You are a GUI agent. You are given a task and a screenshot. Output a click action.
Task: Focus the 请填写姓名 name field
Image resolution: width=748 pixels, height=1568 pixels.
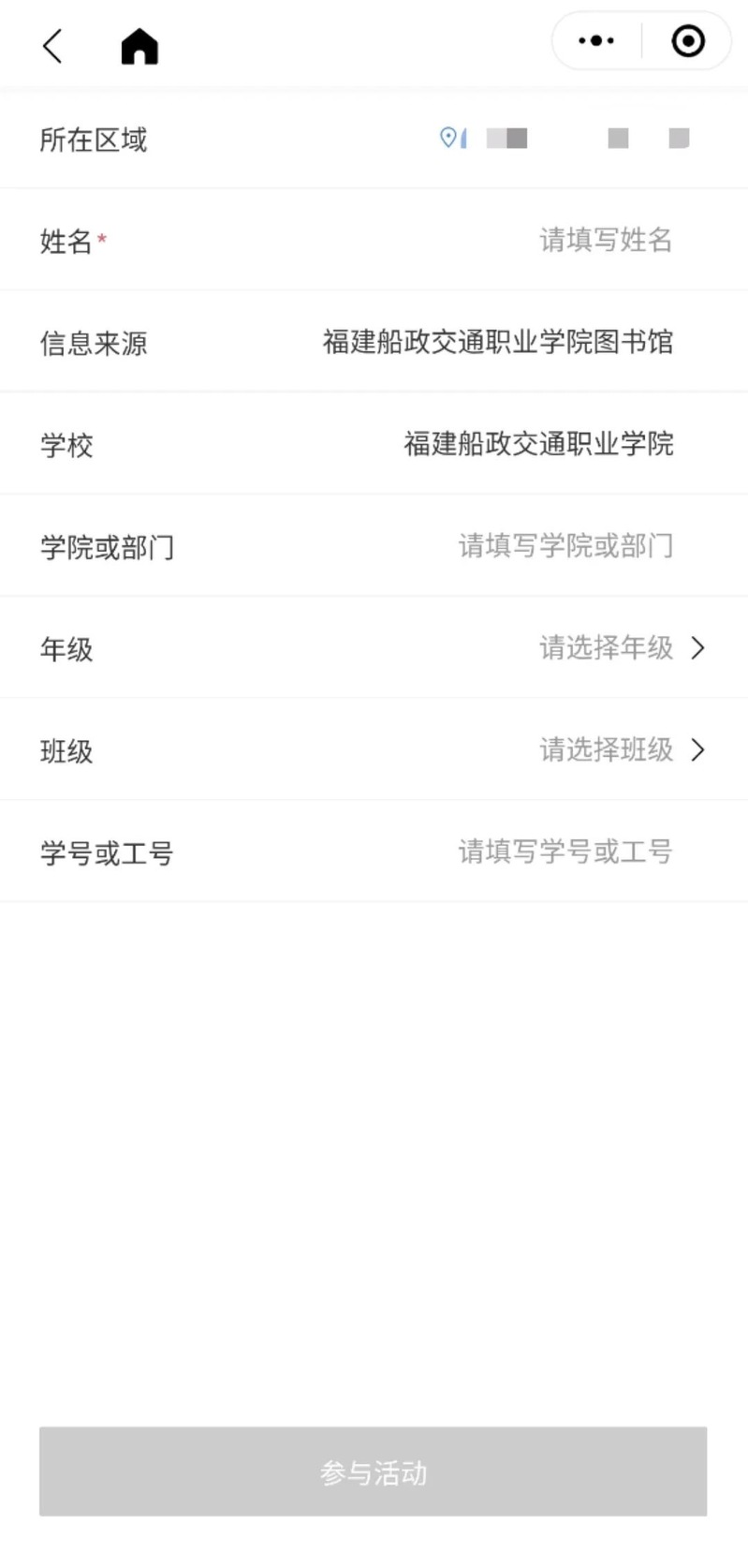tap(605, 241)
